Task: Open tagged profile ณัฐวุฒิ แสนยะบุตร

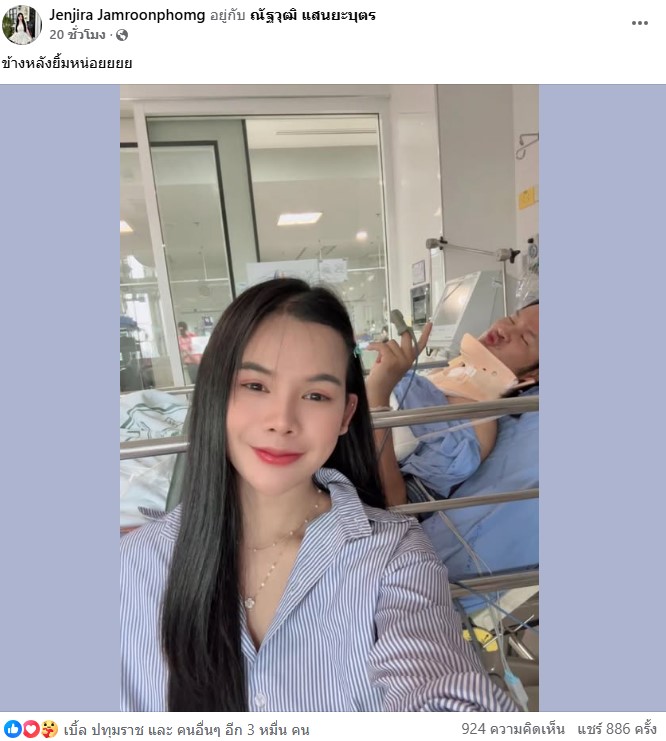Action: [x=318, y=16]
